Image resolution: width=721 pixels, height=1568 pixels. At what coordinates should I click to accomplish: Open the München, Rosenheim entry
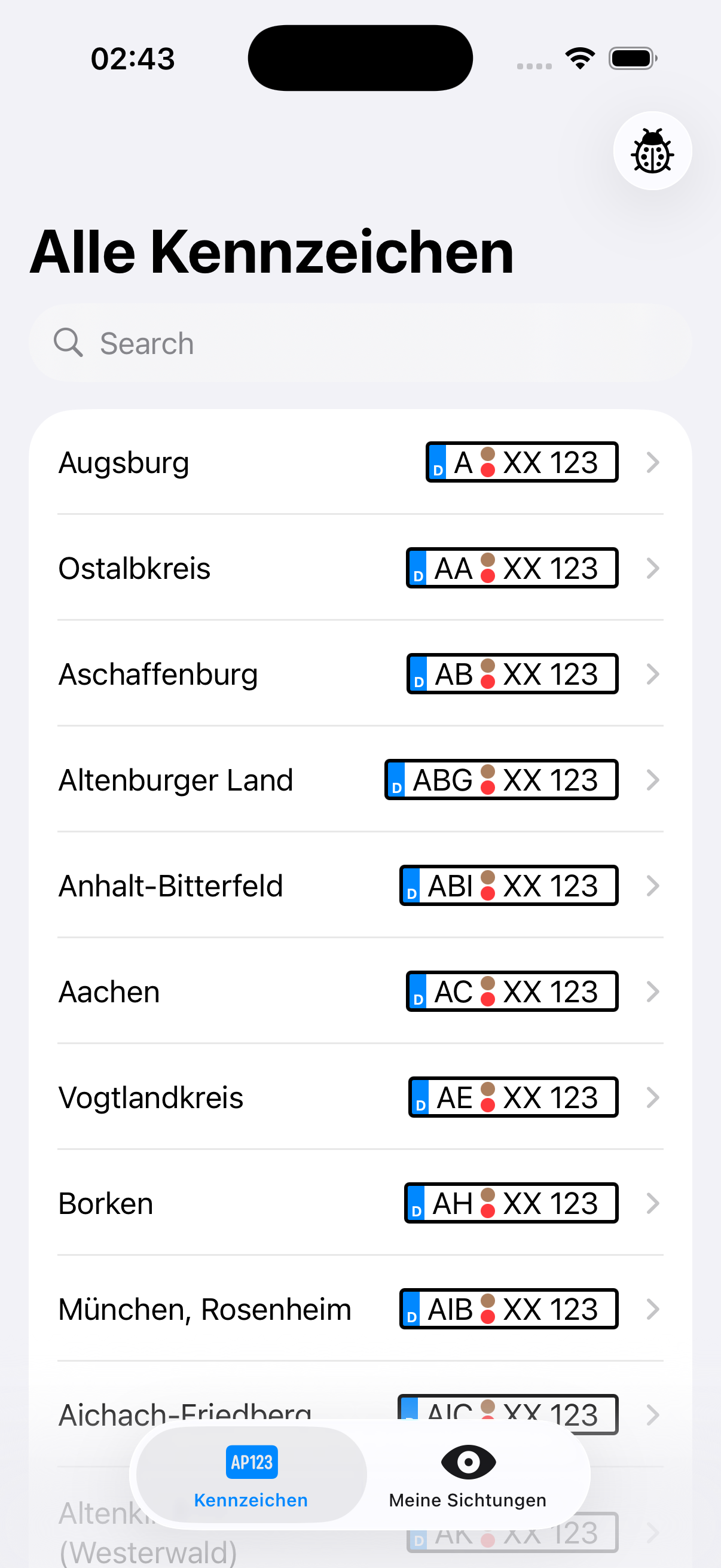click(360, 1310)
